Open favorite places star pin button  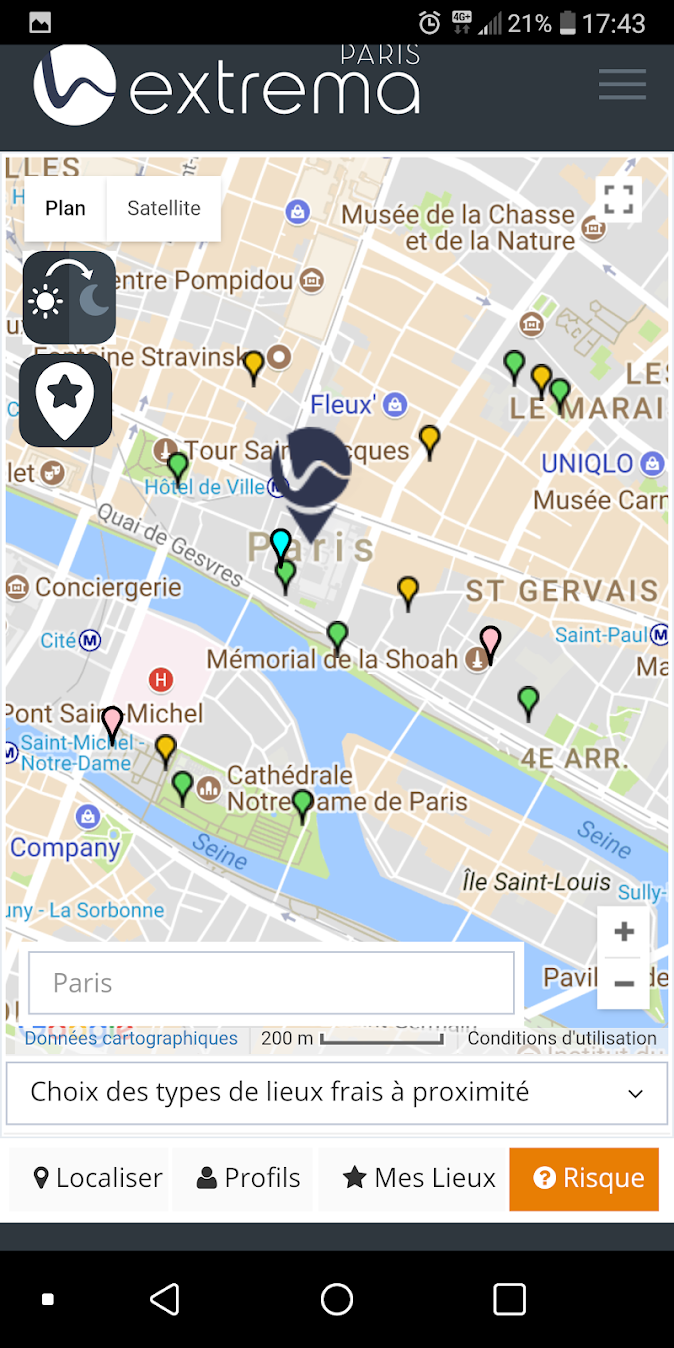pyautogui.click(x=65, y=400)
